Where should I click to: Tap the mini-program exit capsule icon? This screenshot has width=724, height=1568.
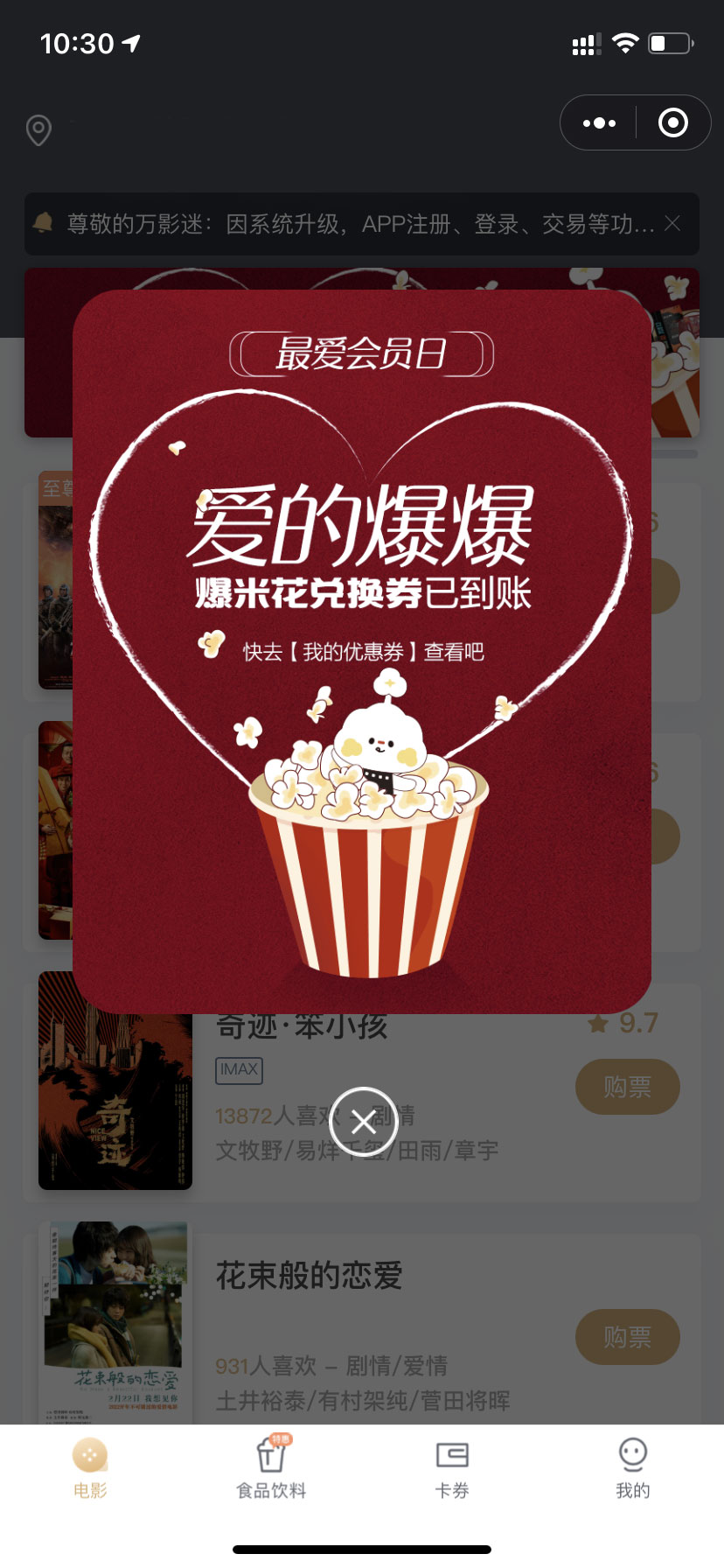coord(672,122)
